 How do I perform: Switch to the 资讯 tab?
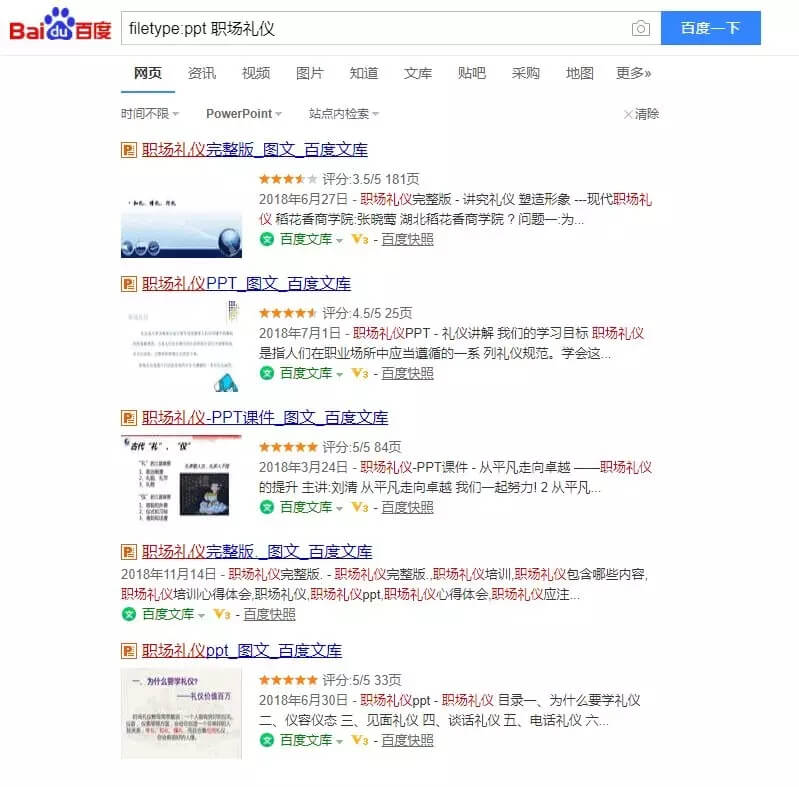click(202, 73)
